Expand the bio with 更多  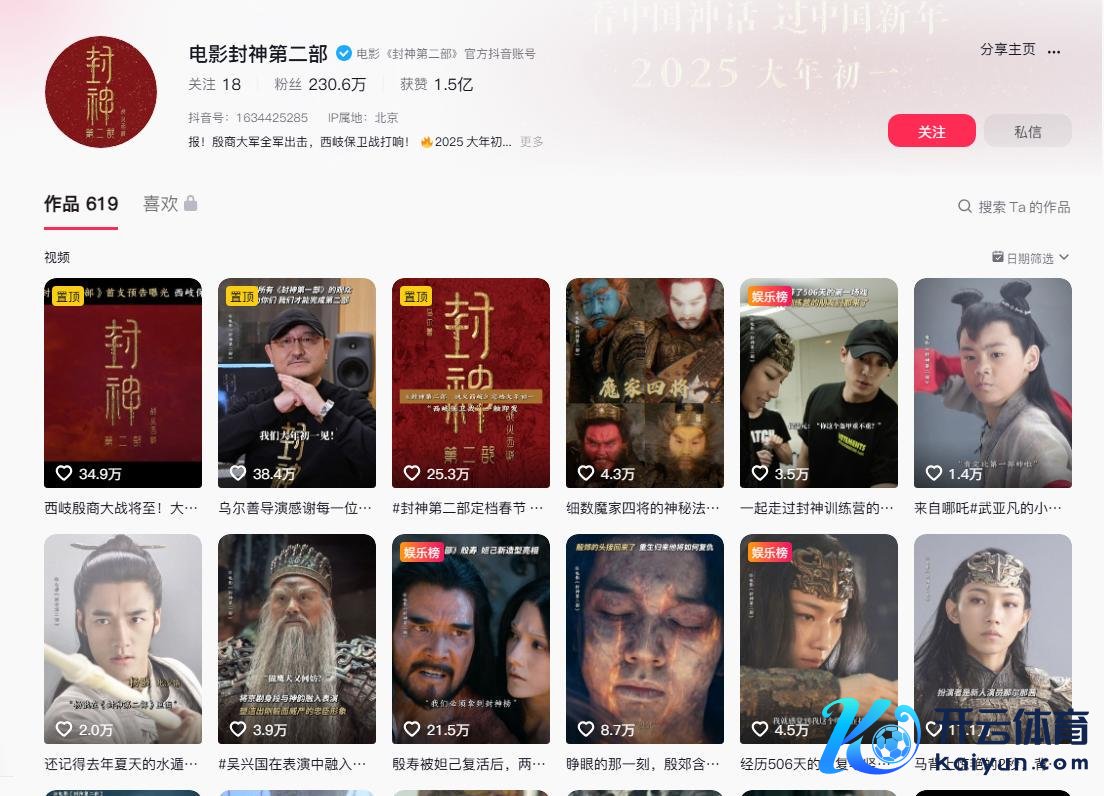point(532,142)
